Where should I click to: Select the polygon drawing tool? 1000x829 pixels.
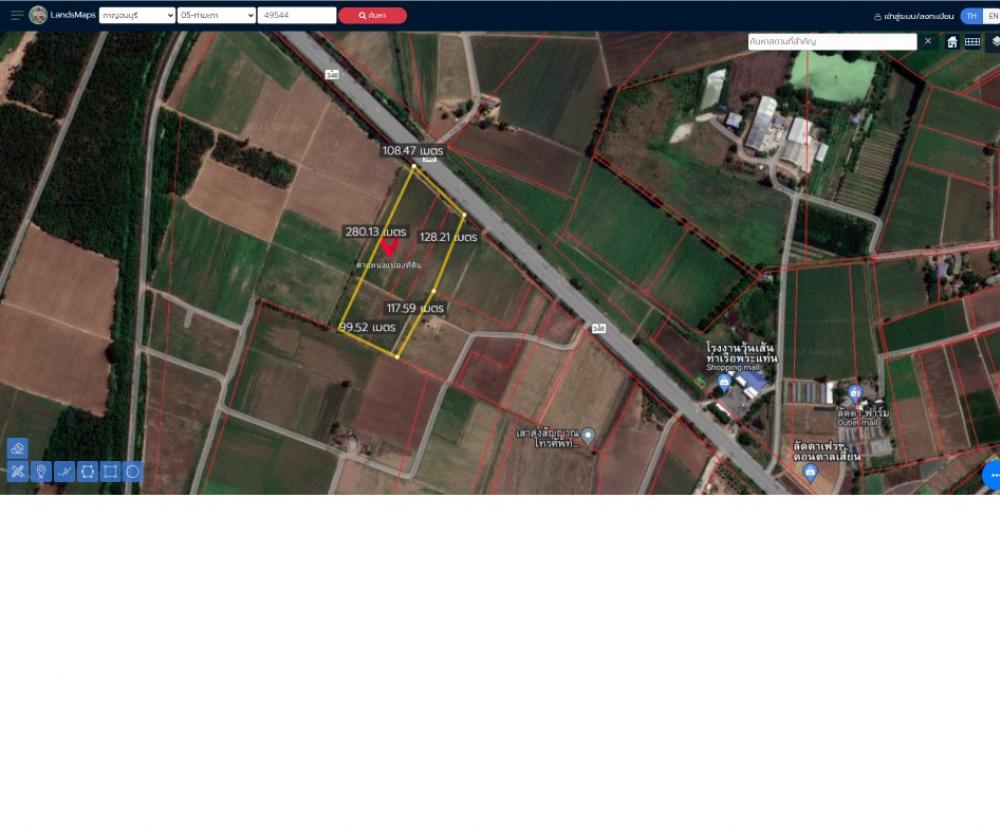[87, 471]
